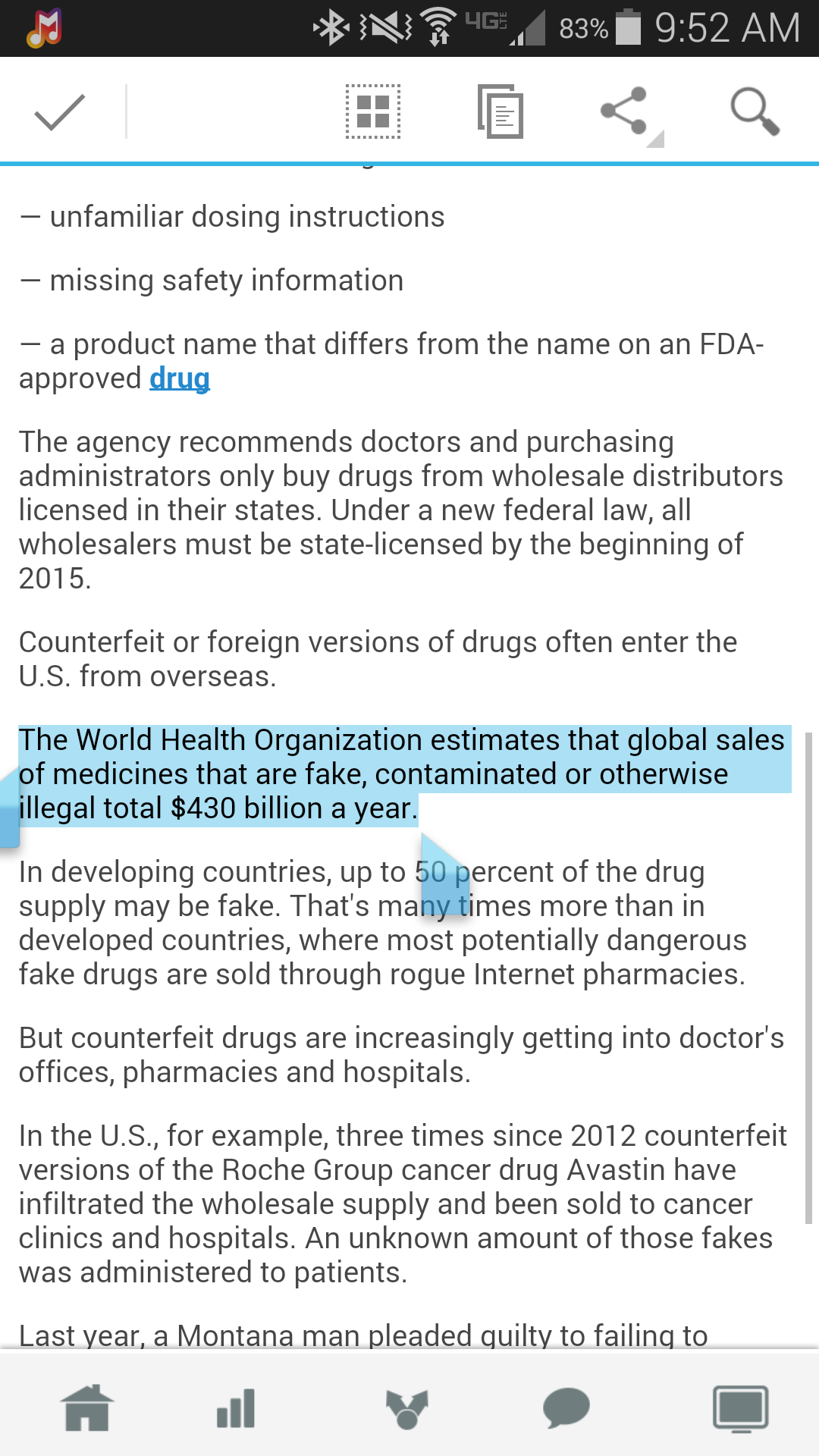Search the web for selected text

pyautogui.click(x=755, y=111)
